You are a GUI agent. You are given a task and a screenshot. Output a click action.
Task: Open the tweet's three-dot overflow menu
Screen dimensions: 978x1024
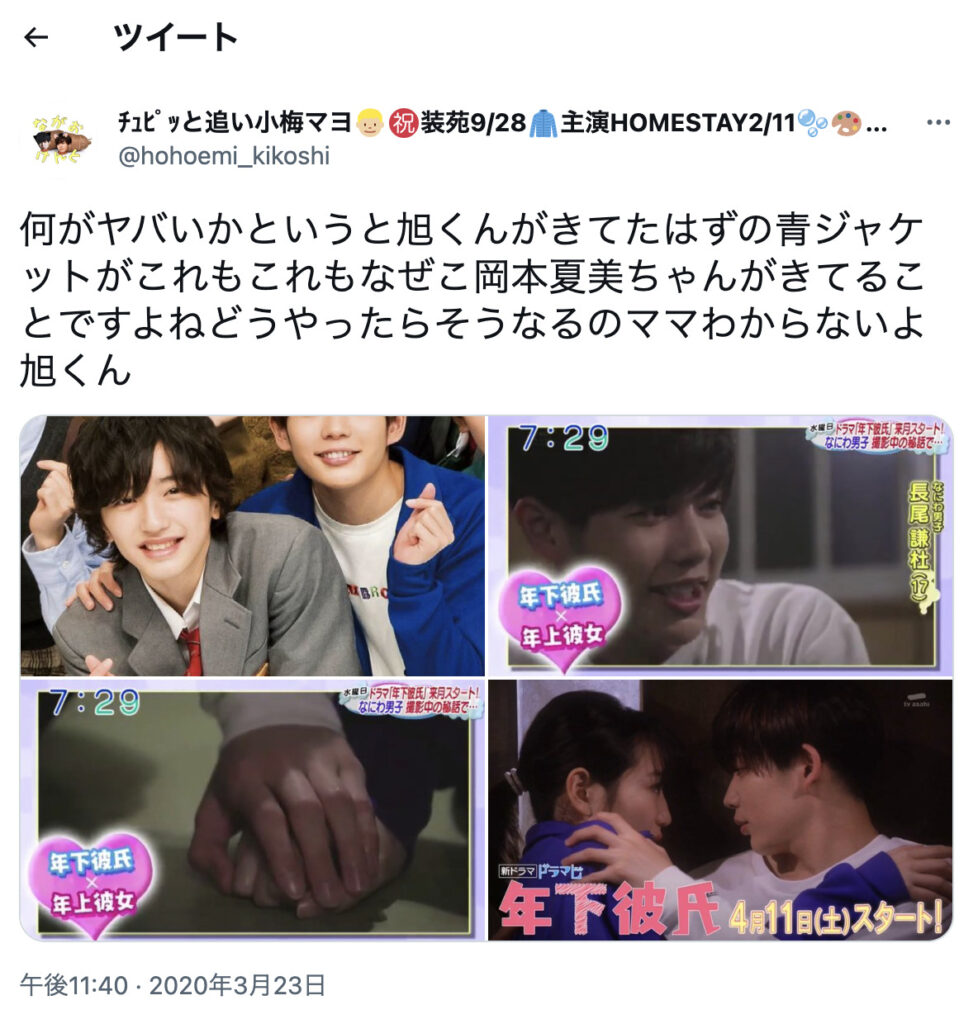pyautogui.click(x=938, y=123)
